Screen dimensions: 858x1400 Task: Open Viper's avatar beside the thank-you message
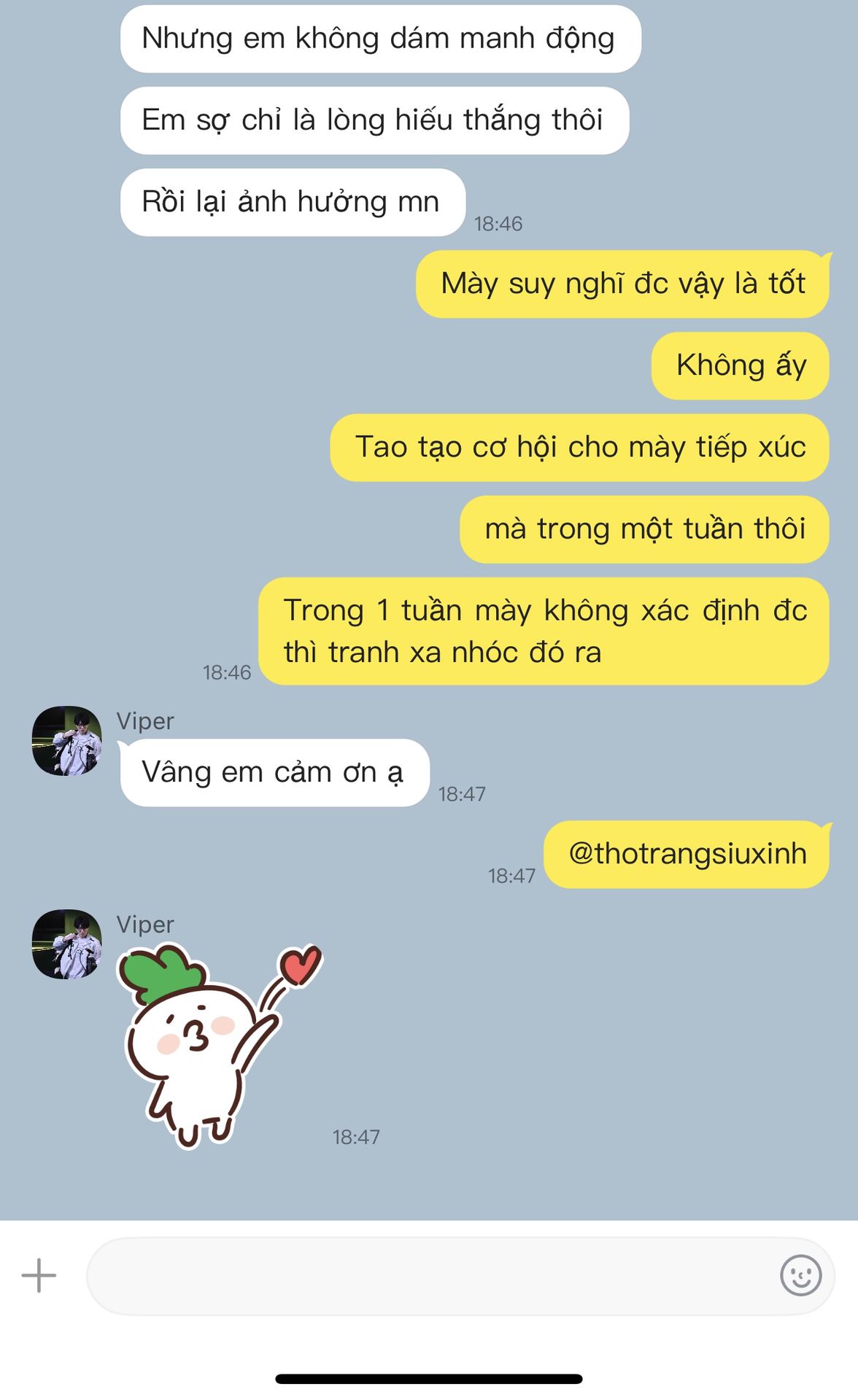tap(66, 740)
